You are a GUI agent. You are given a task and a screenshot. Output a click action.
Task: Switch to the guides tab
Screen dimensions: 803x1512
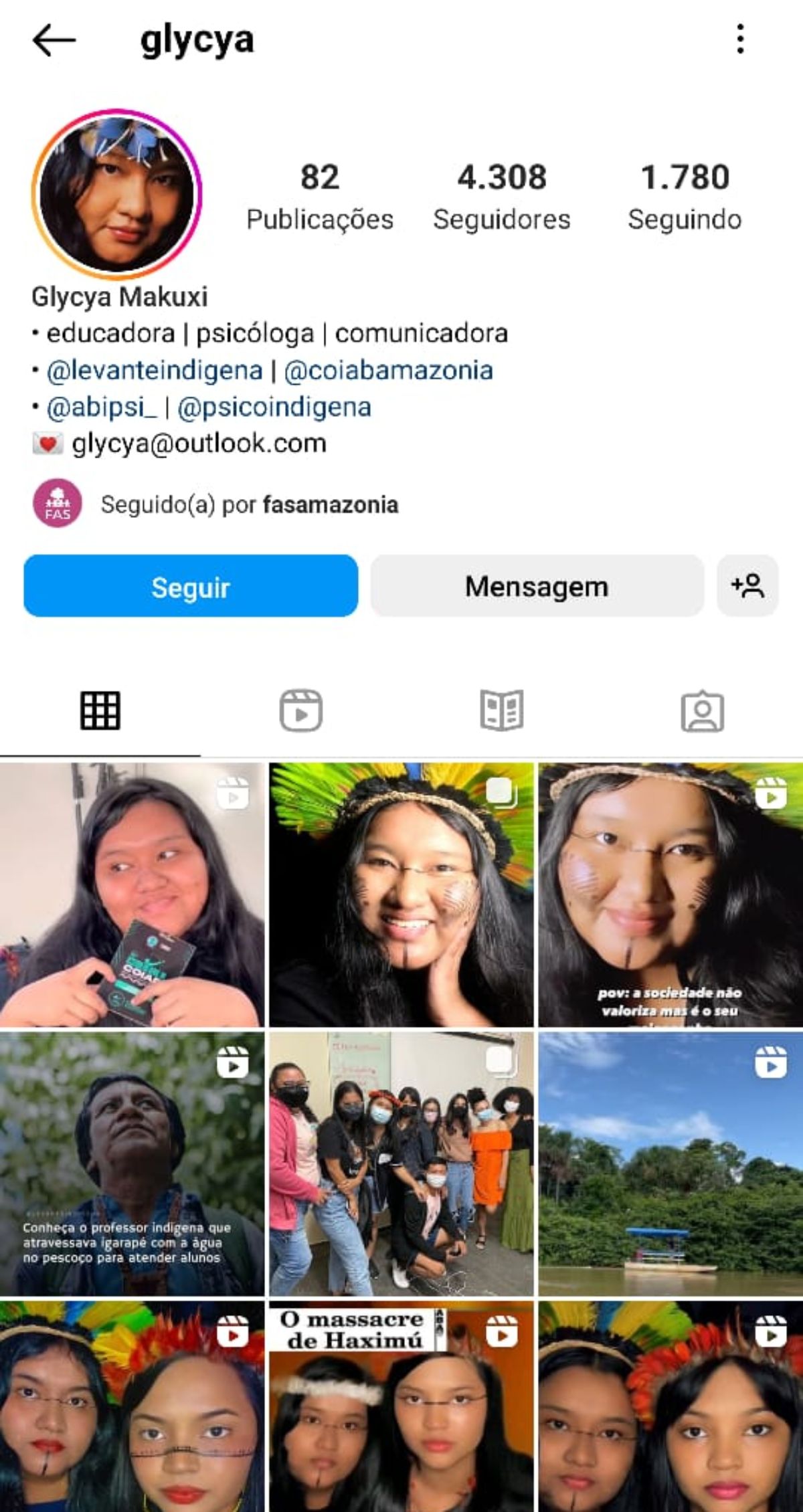(x=501, y=711)
